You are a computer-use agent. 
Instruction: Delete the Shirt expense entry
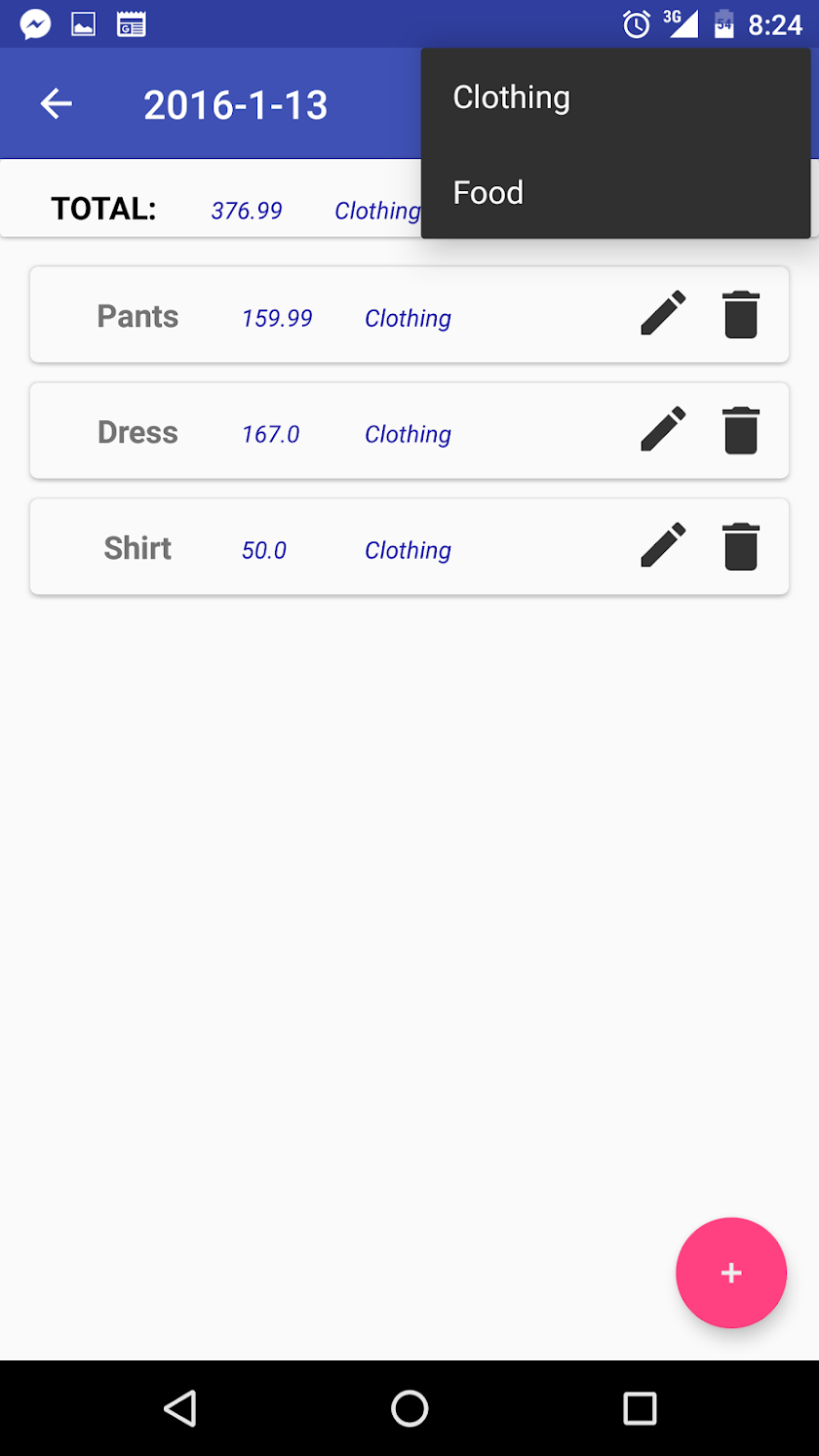coord(741,546)
